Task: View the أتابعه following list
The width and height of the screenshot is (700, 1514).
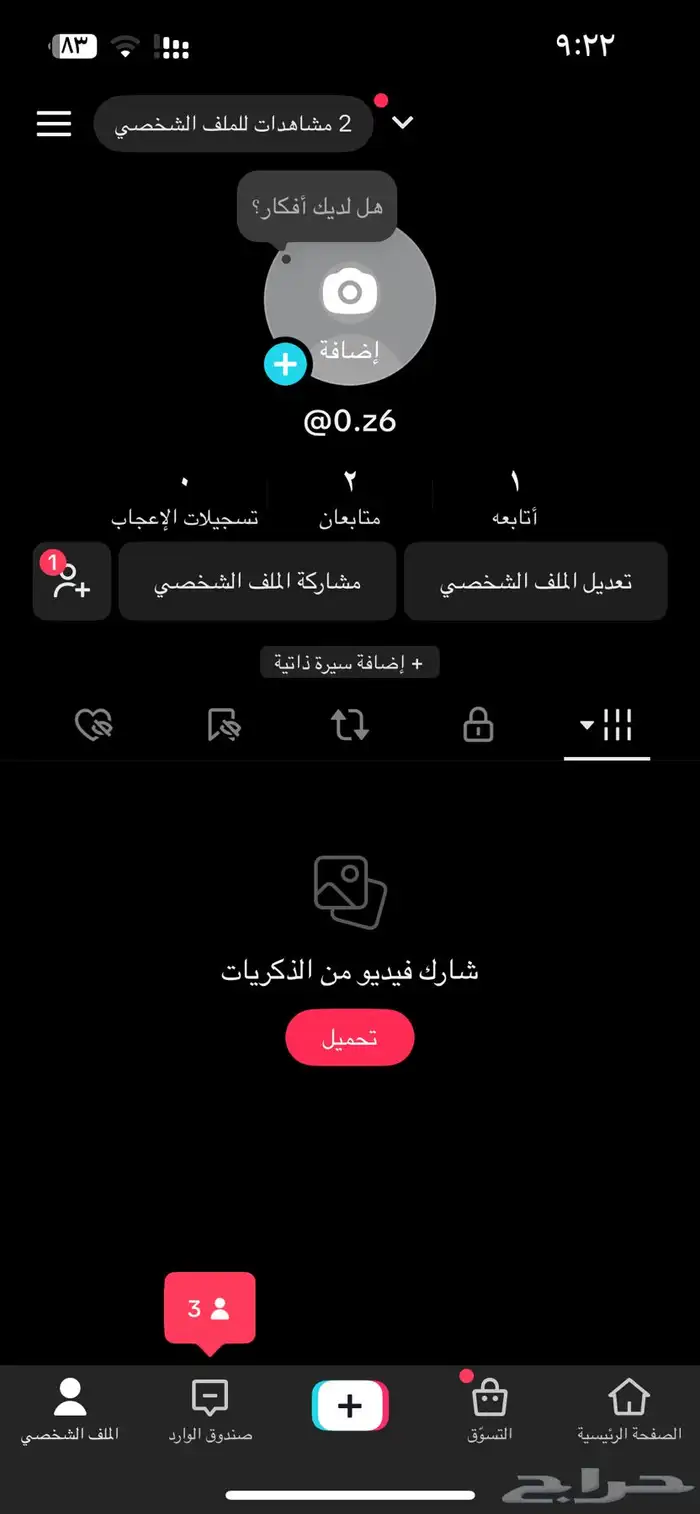Action: tap(515, 497)
